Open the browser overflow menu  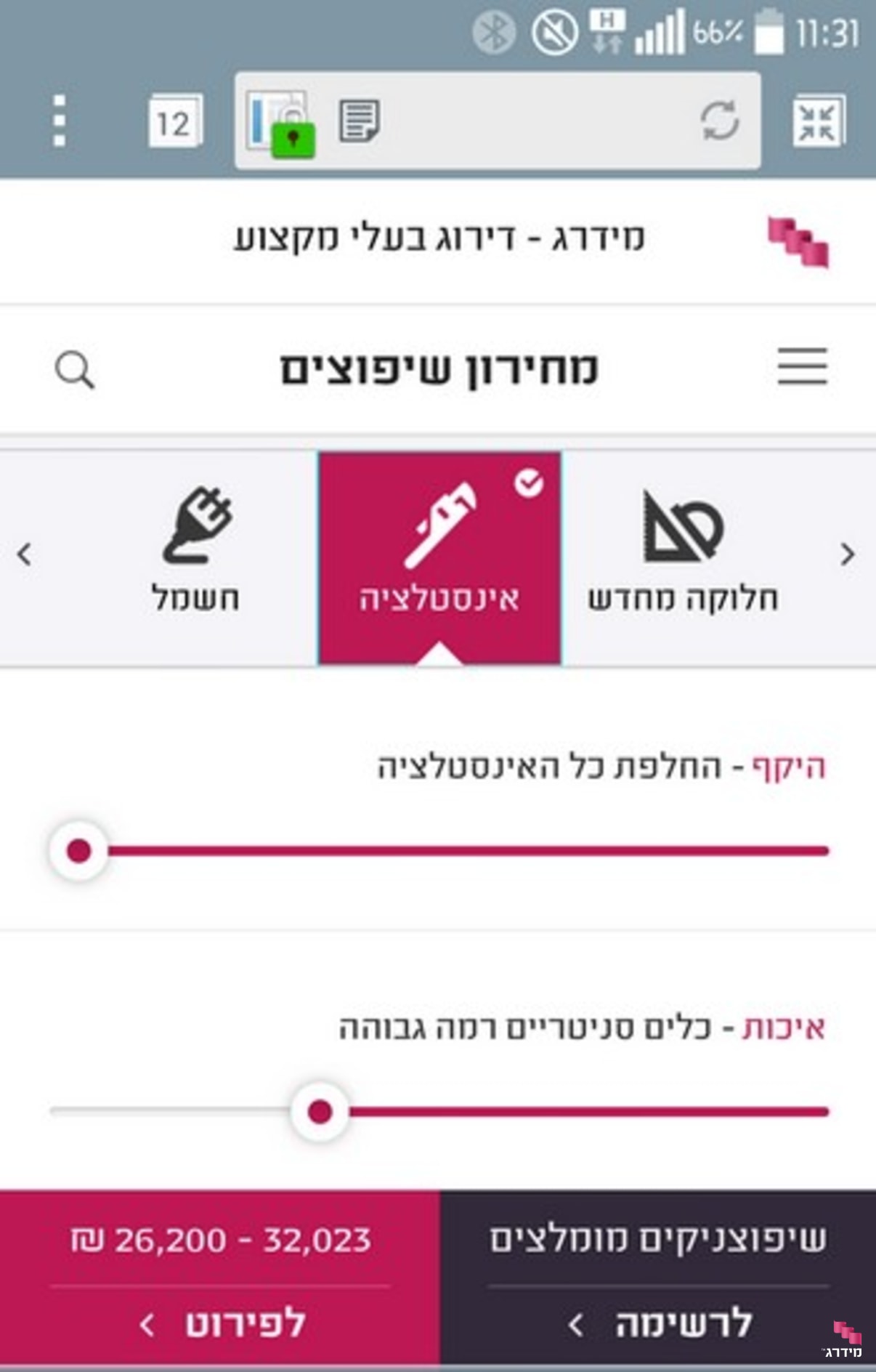60,121
